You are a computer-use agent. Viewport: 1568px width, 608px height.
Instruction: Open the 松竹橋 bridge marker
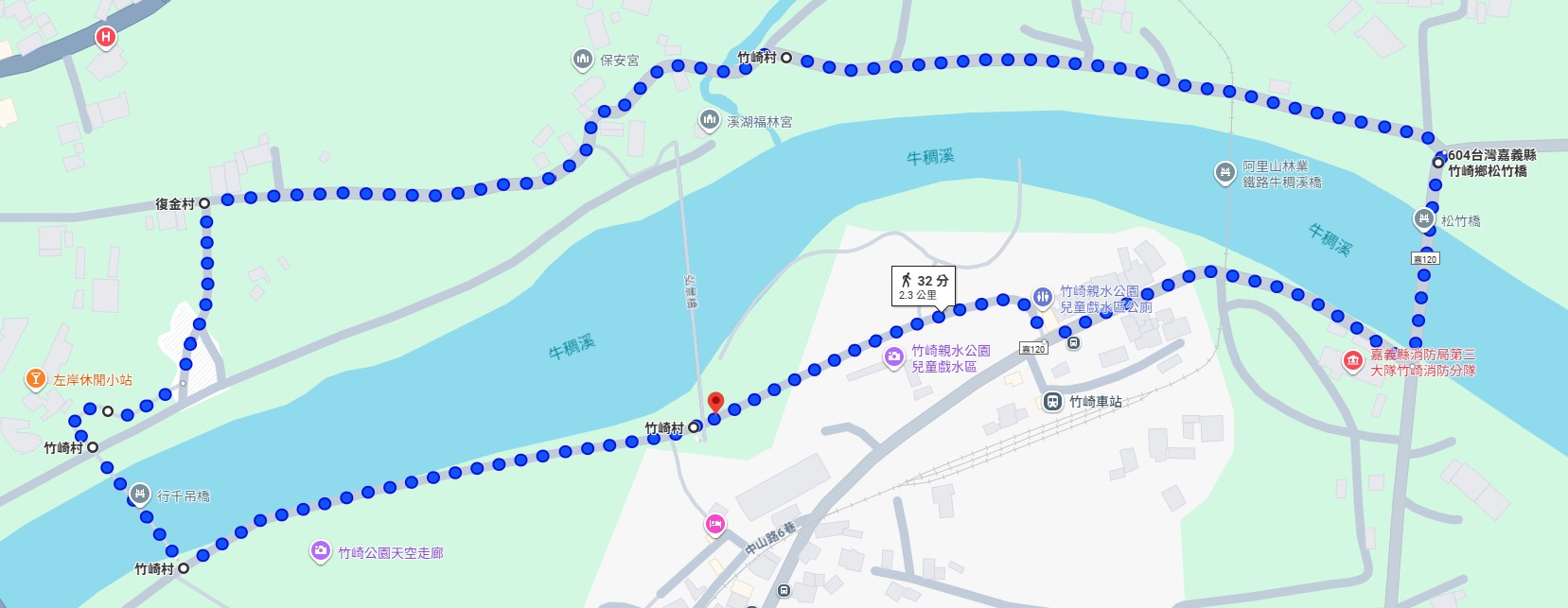click(1425, 220)
